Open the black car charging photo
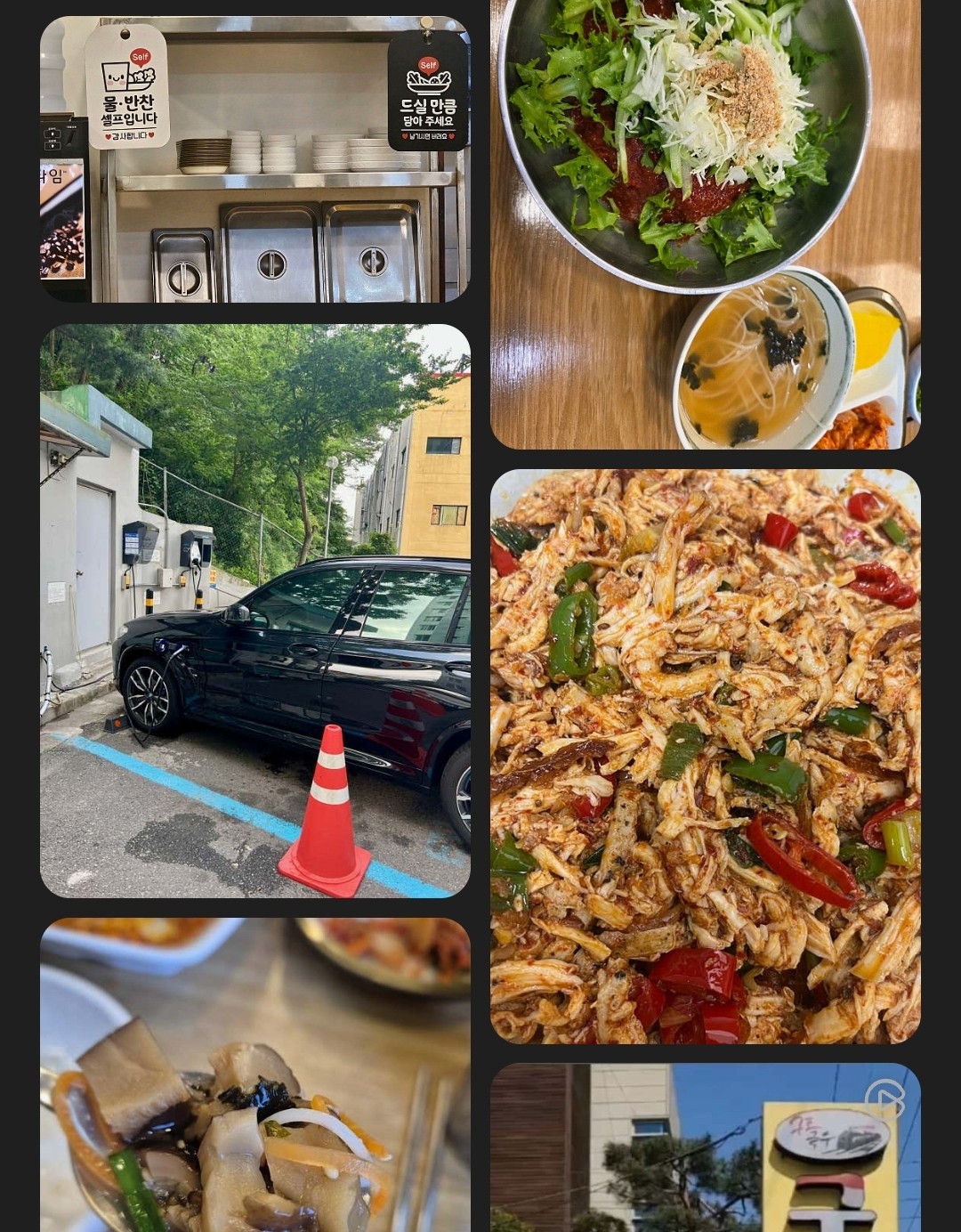 (x=254, y=611)
